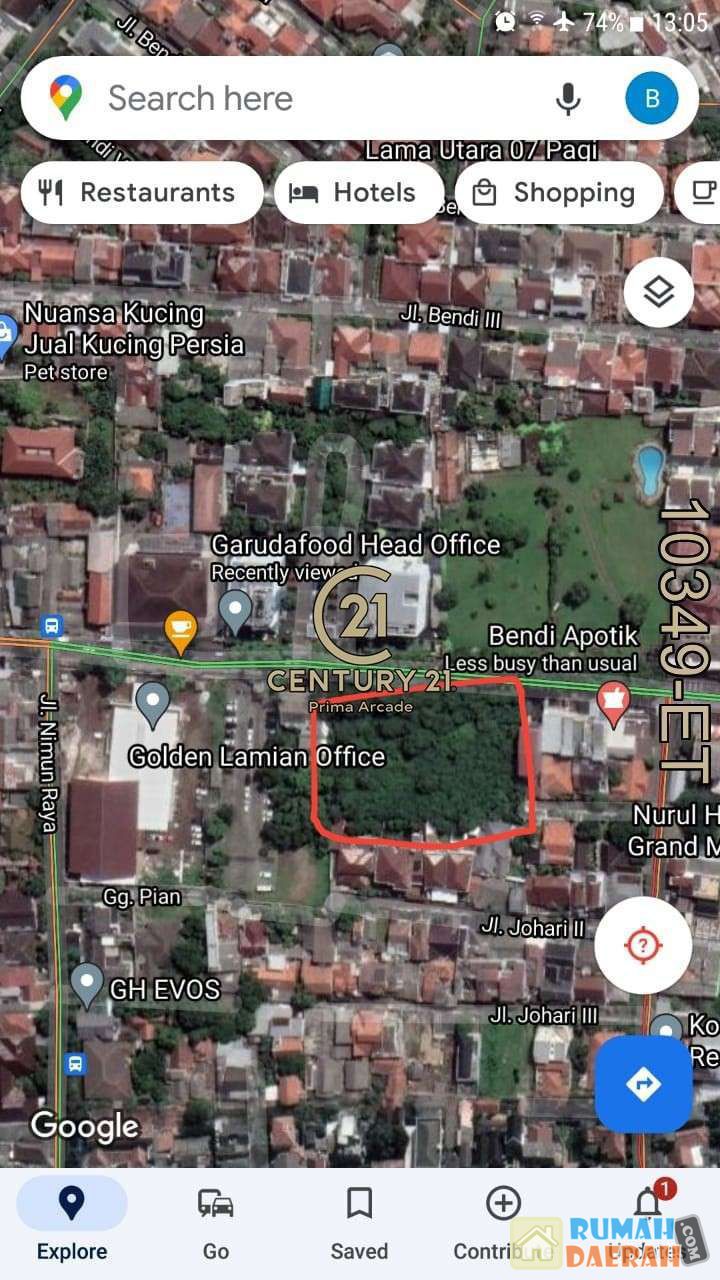Center the map on my location

(643, 945)
